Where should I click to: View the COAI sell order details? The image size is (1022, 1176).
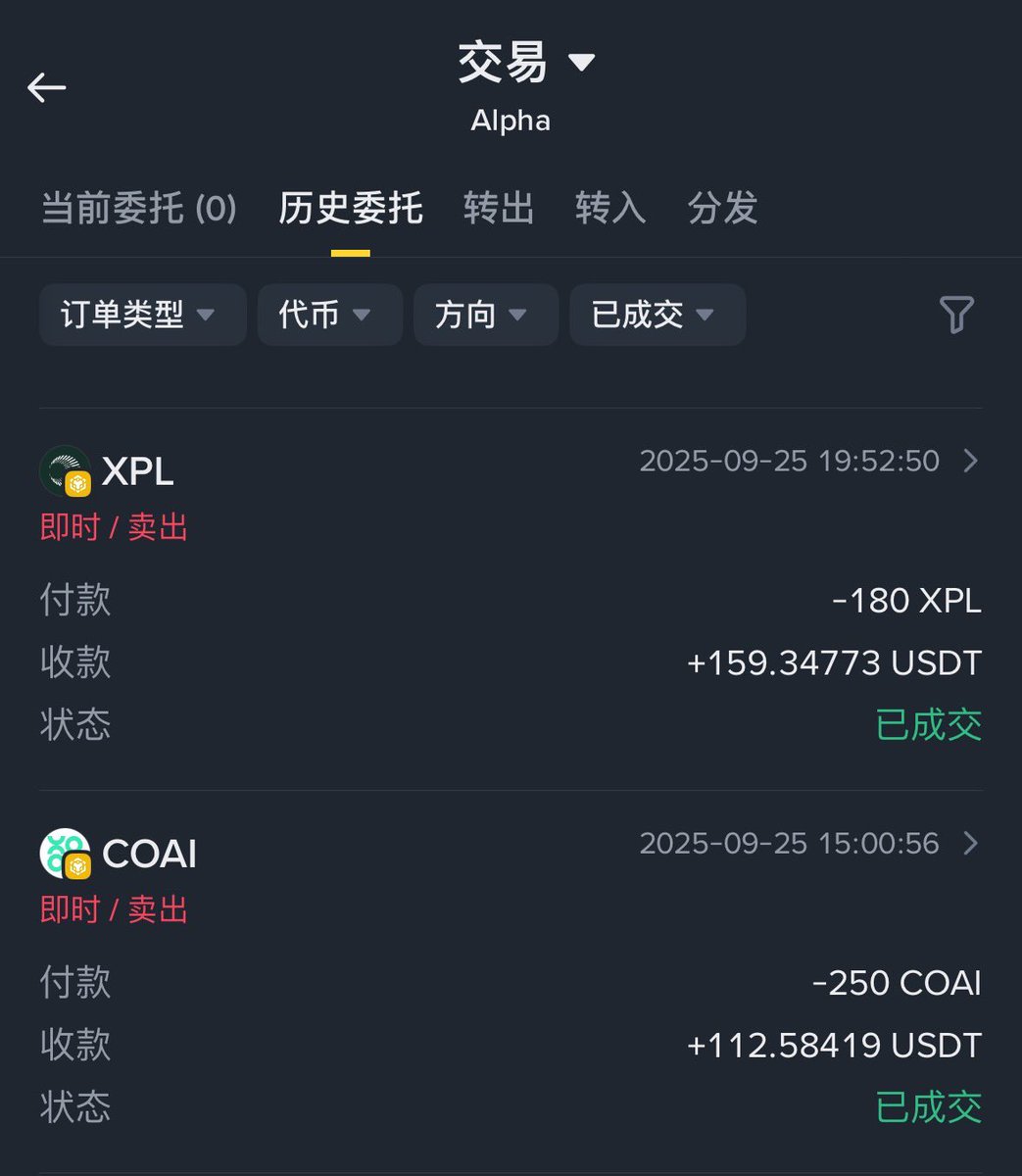click(x=969, y=844)
